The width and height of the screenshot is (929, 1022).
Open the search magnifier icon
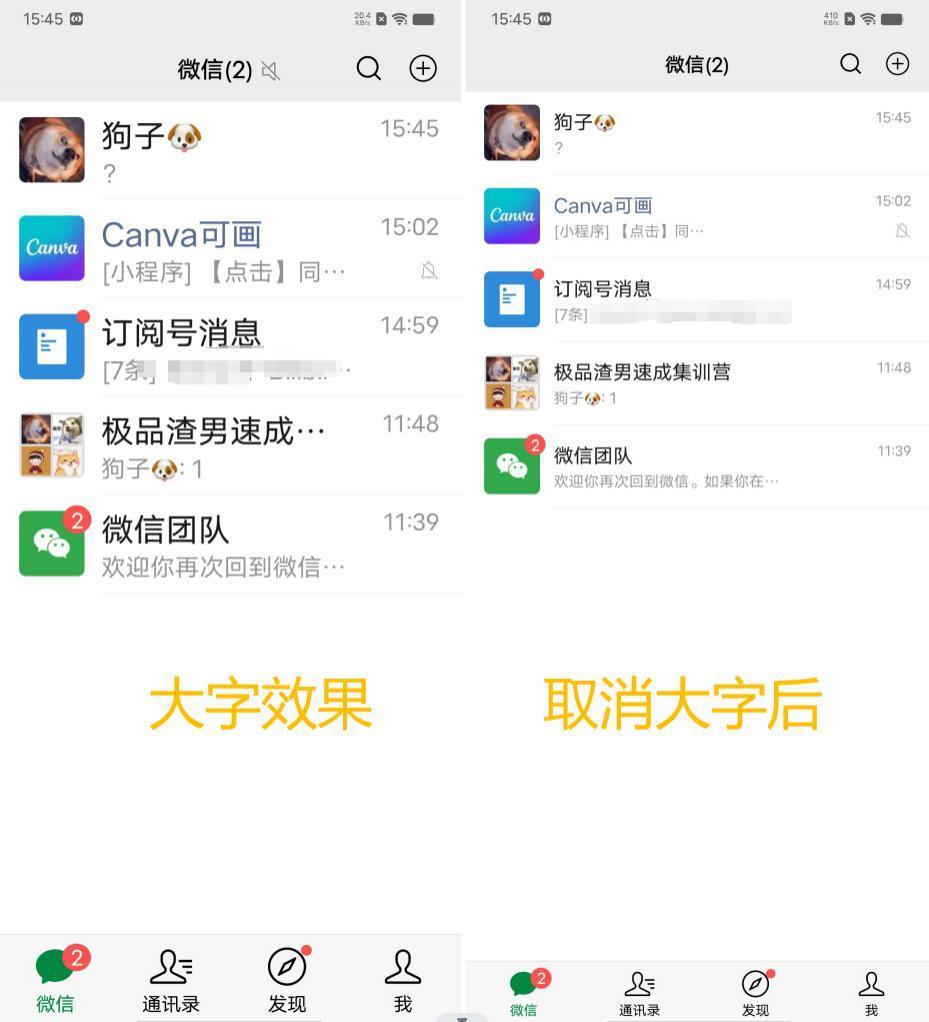click(368, 68)
